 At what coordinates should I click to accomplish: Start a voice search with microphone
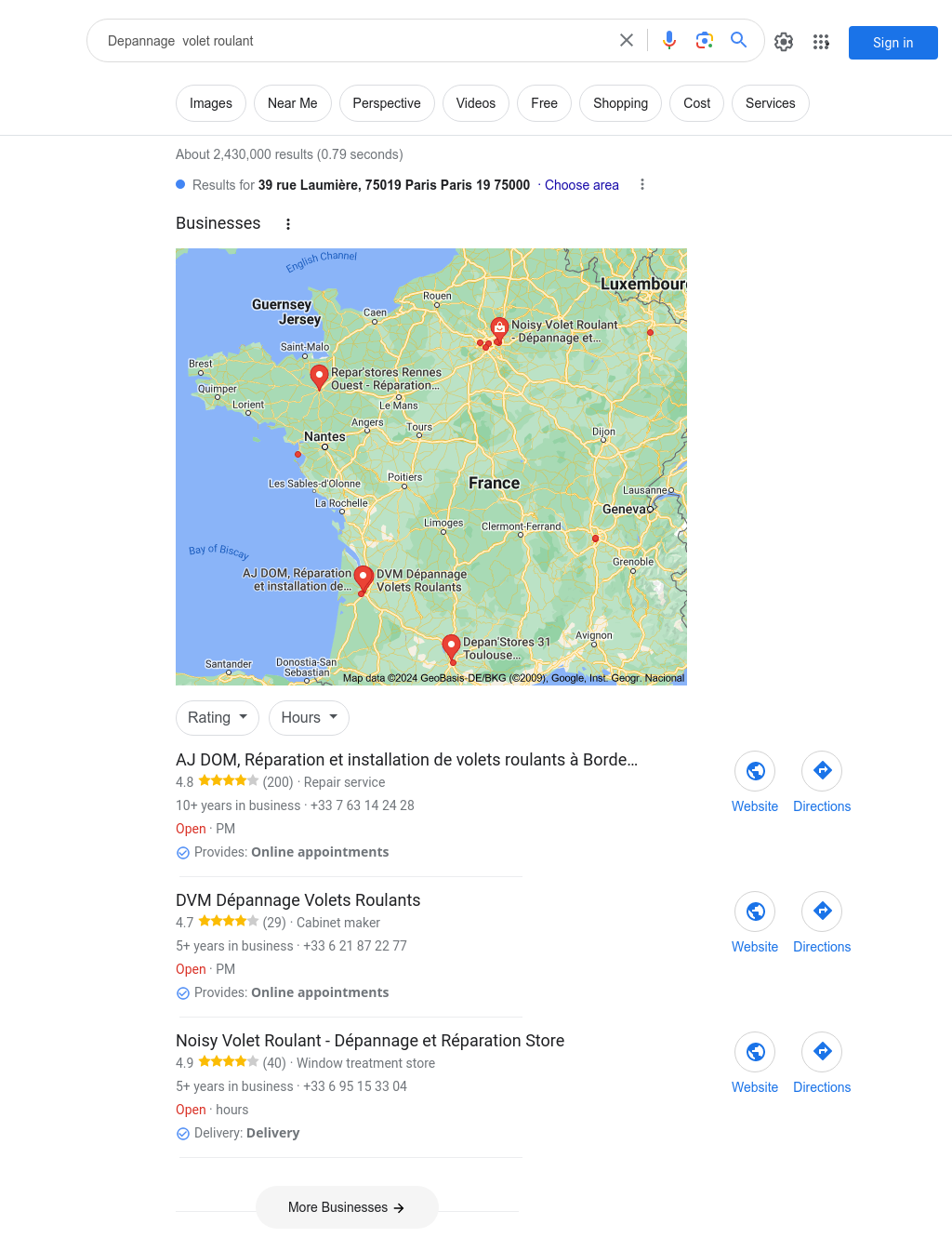pos(669,40)
